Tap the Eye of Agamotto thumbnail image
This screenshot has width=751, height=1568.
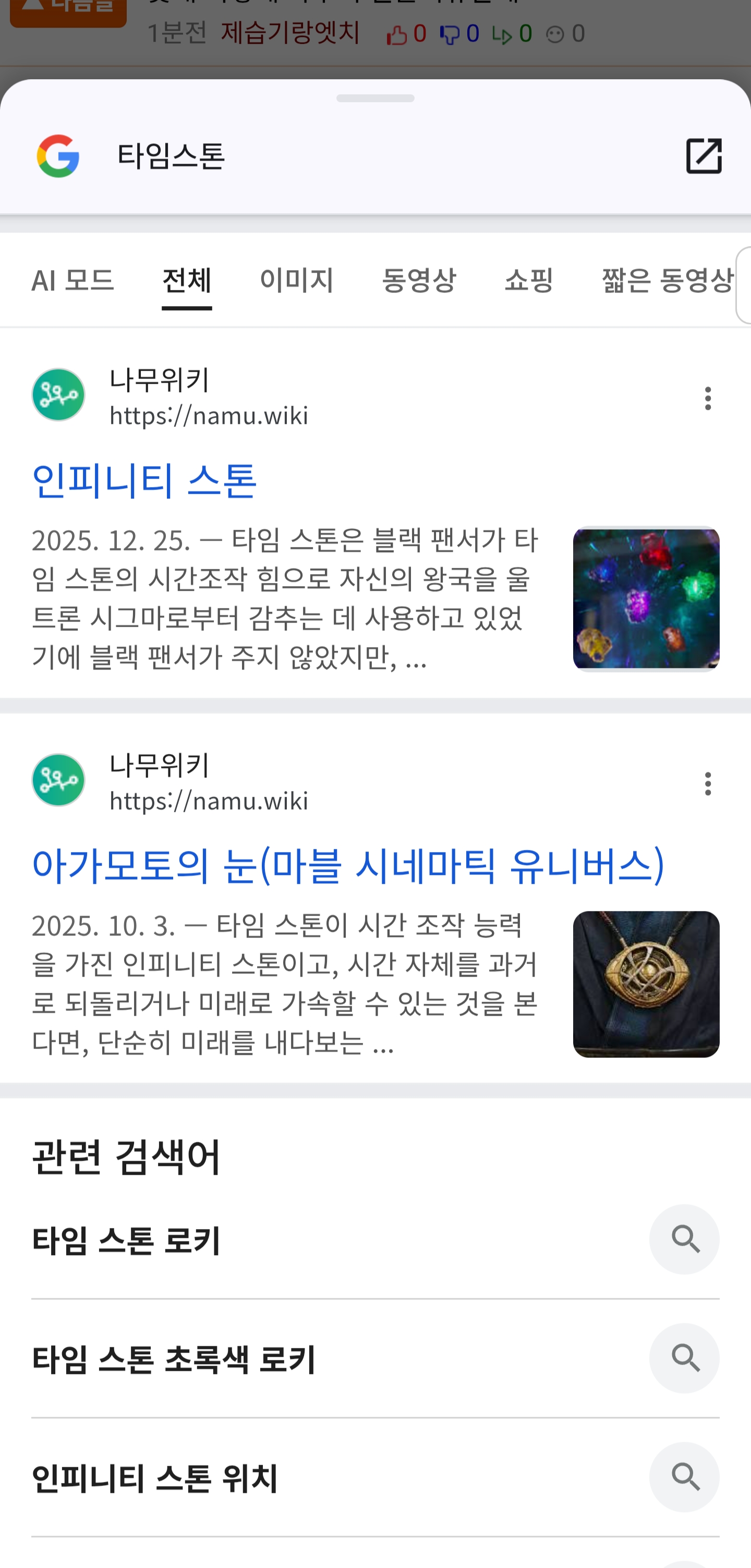(x=646, y=983)
